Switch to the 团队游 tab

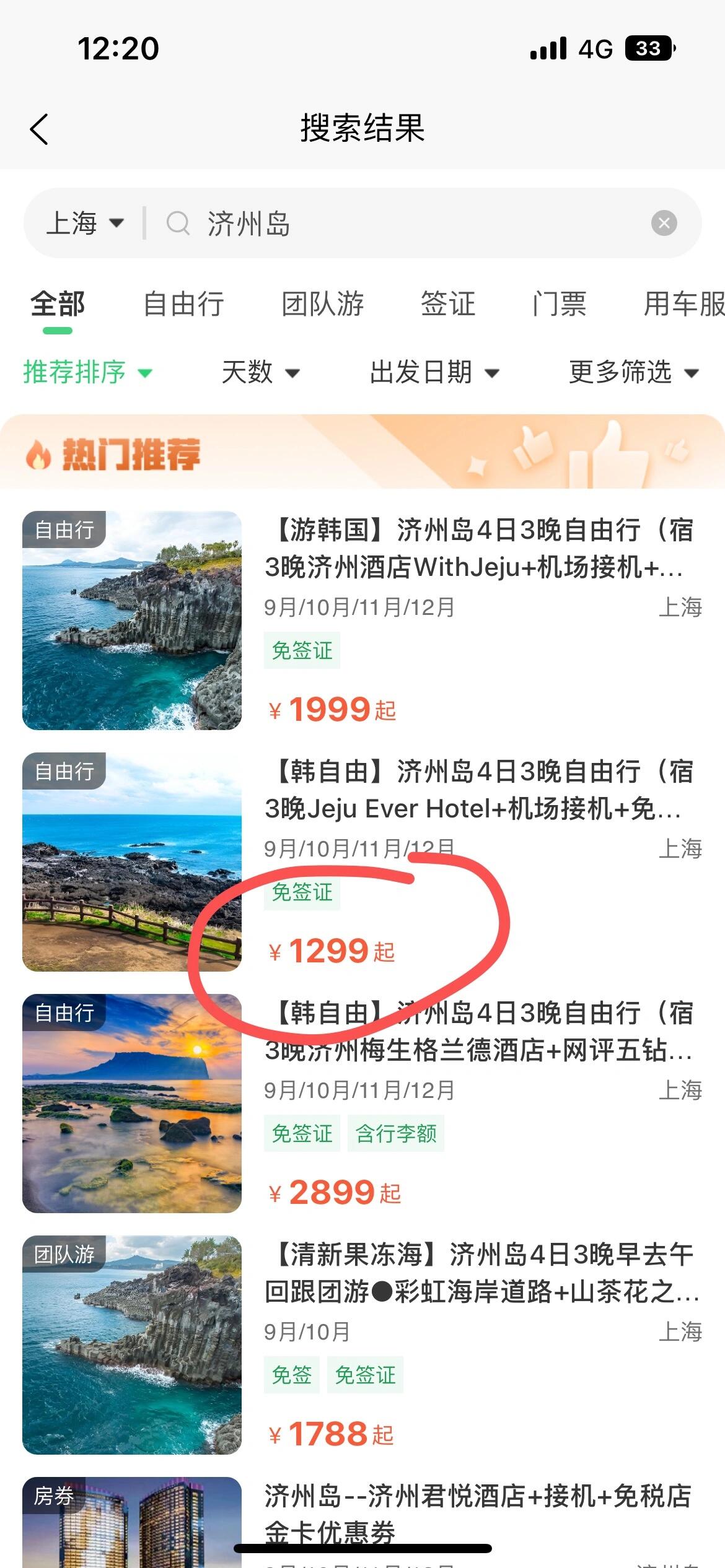(322, 304)
